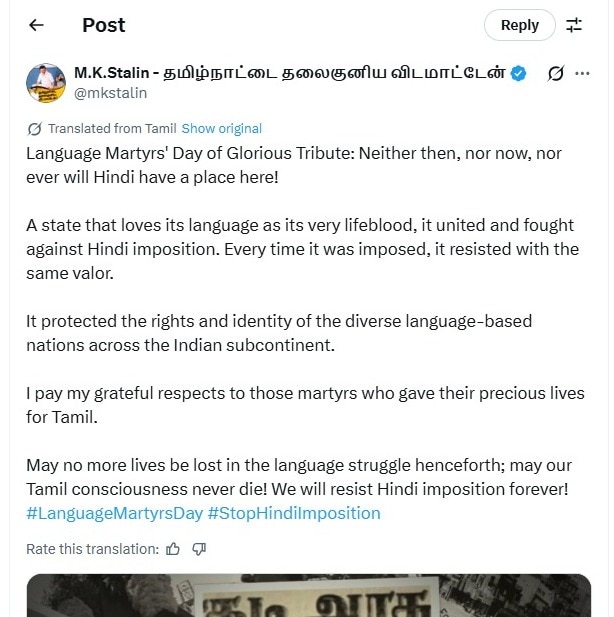Screen dimensions: 614x617
Task: Open the #StopHindiImposition hashtag
Action: (x=294, y=513)
